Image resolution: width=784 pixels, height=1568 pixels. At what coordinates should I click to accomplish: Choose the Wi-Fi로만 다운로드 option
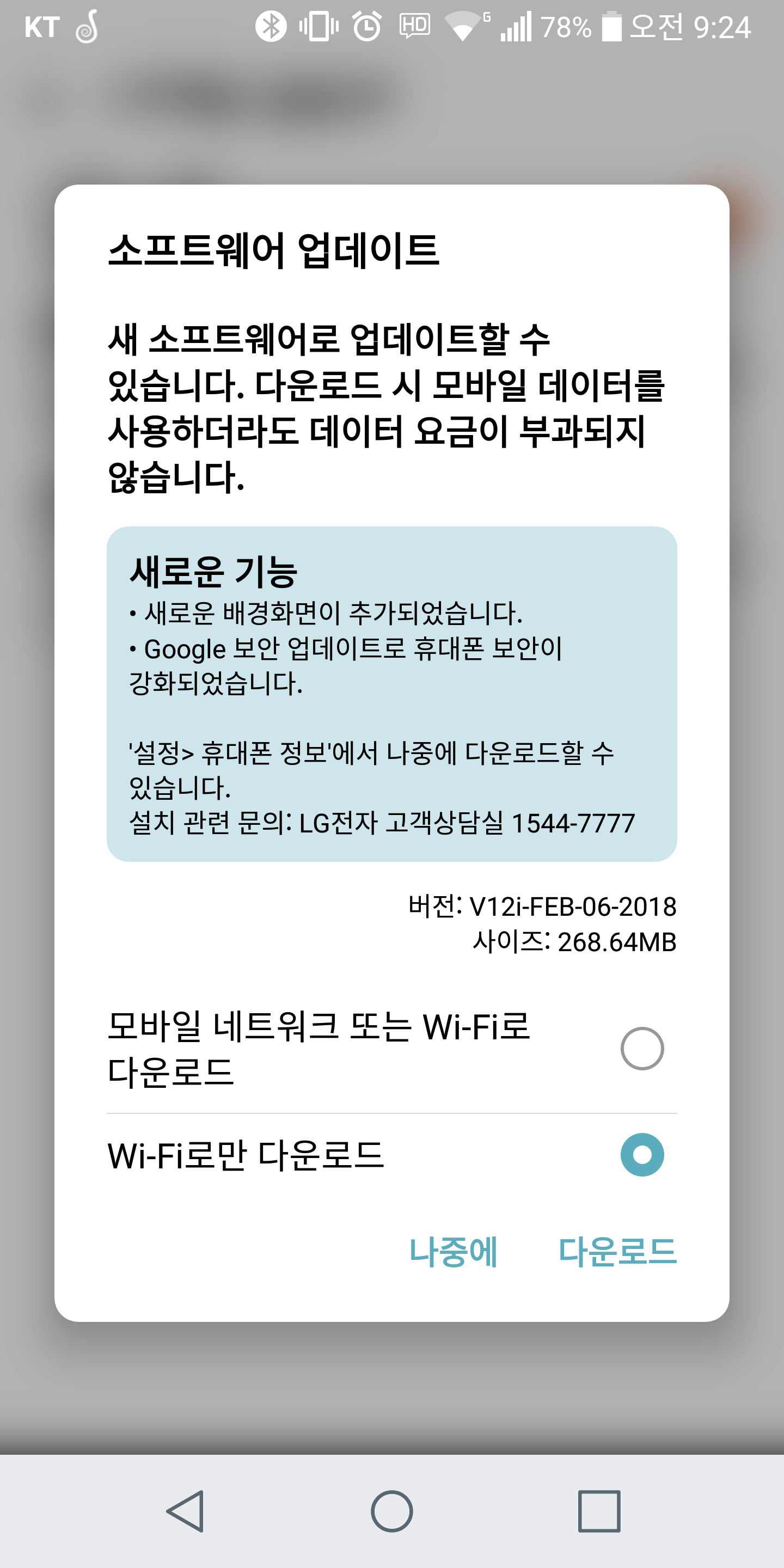coord(641,1155)
